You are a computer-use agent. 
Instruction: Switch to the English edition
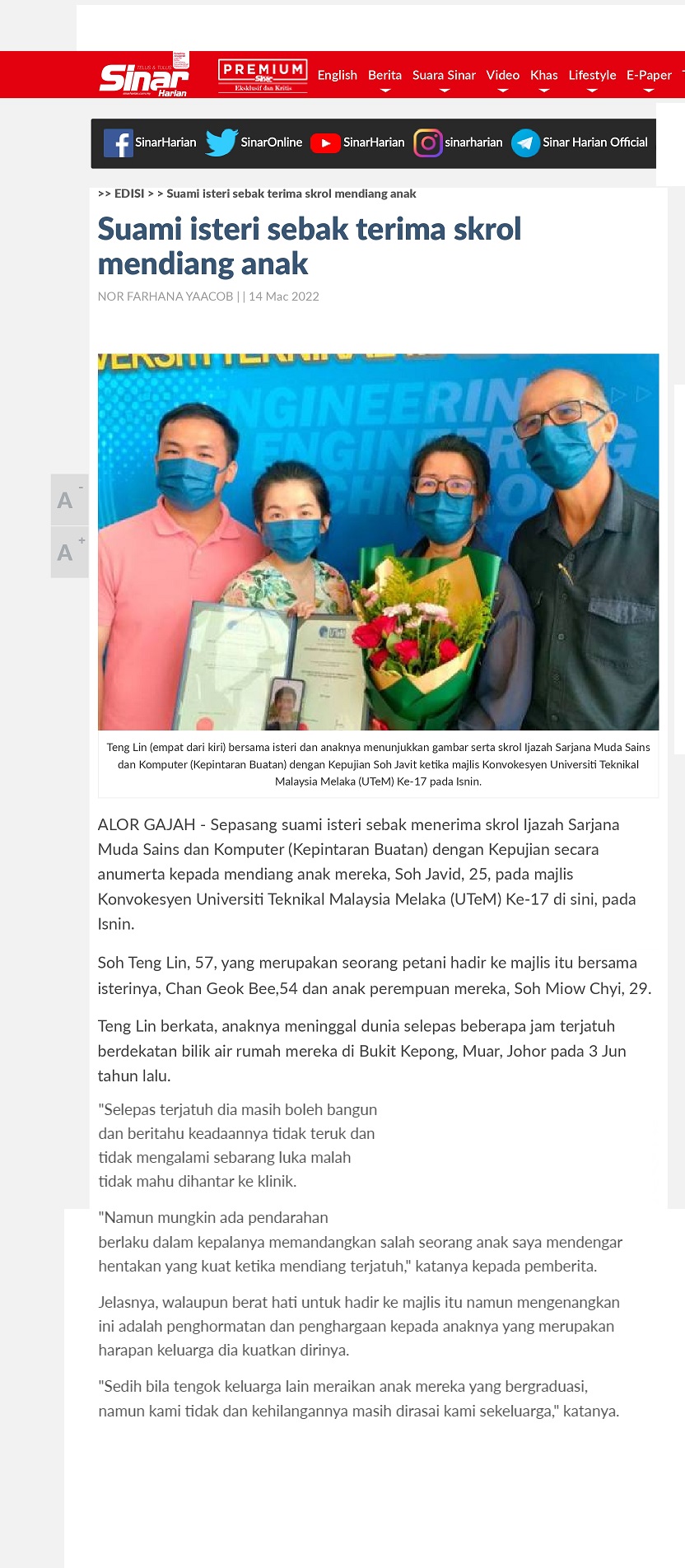tap(338, 75)
